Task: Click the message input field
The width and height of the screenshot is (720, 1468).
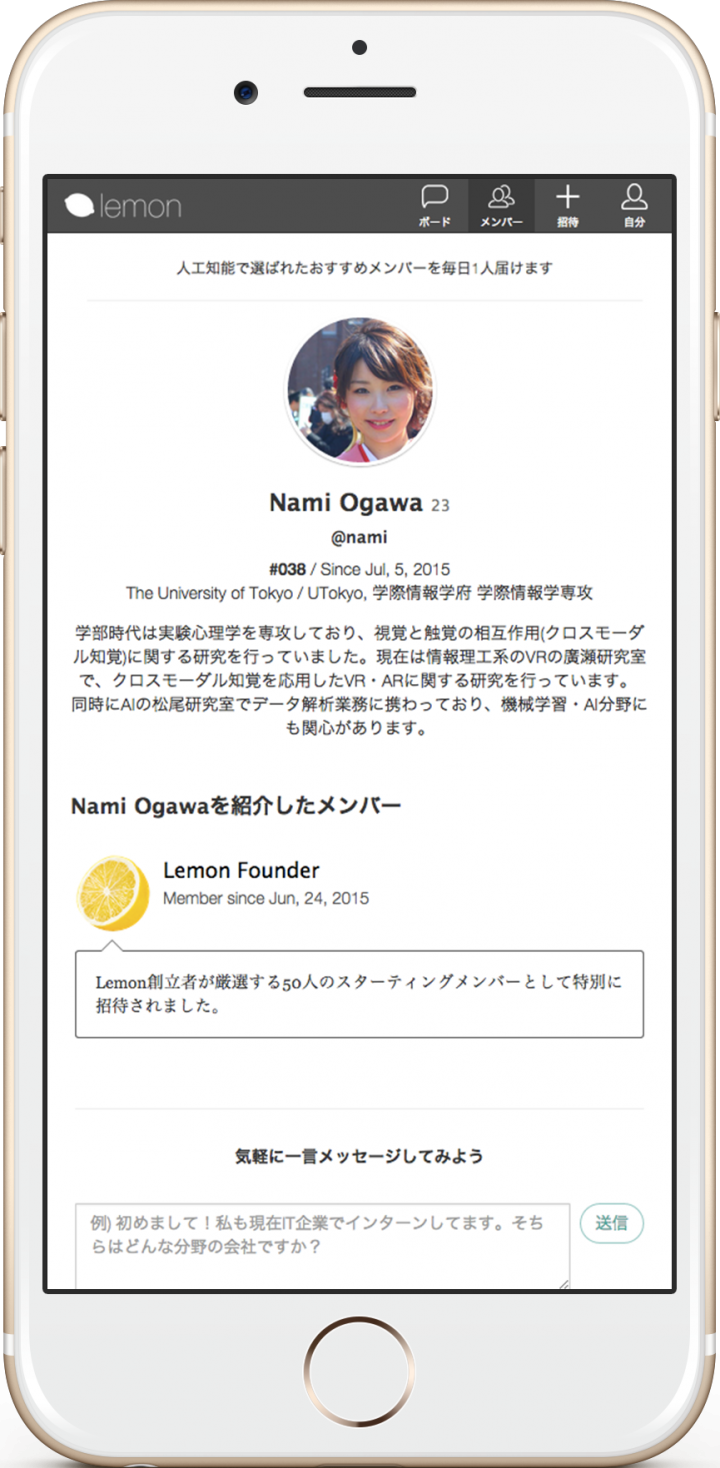Action: tap(320, 1235)
